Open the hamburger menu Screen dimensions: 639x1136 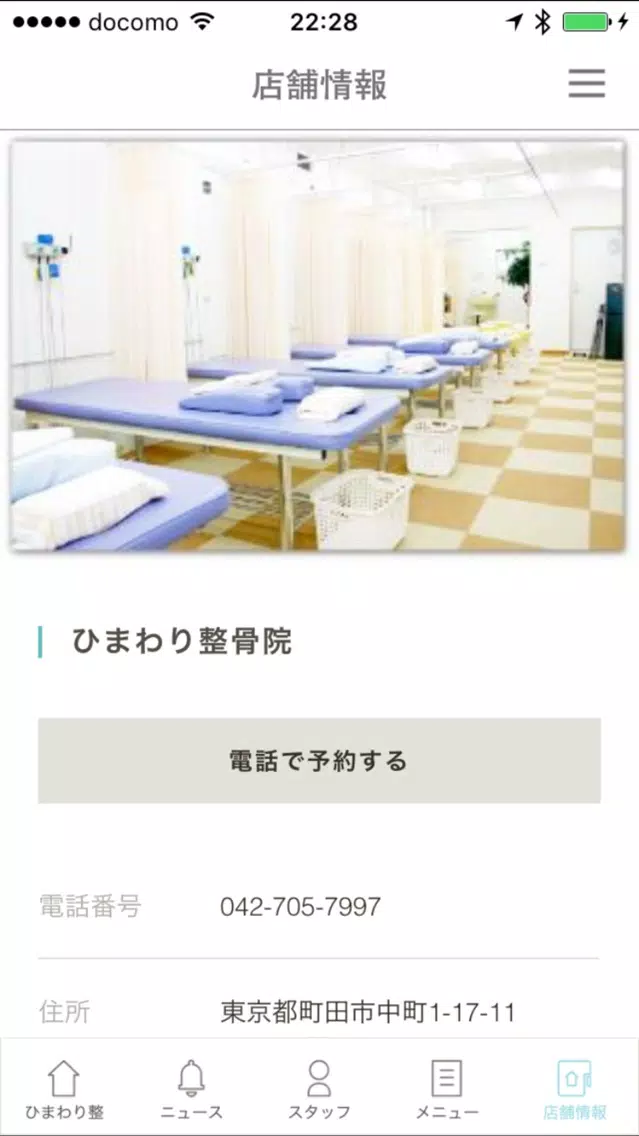(586, 83)
